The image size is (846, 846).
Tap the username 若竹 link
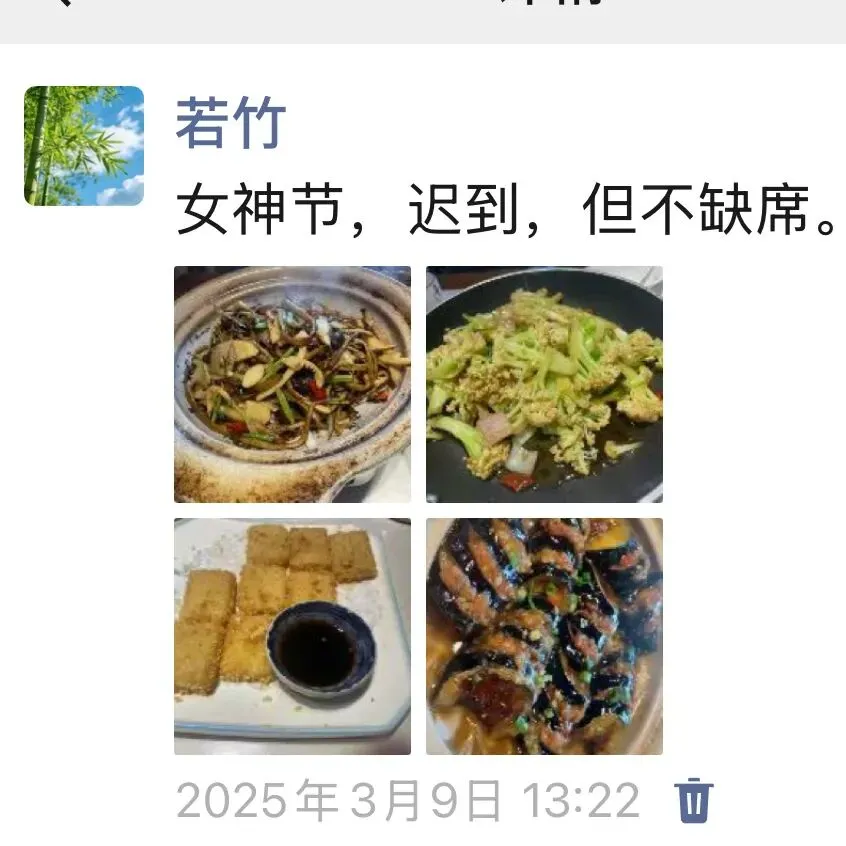pyautogui.click(x=231, y=123)
